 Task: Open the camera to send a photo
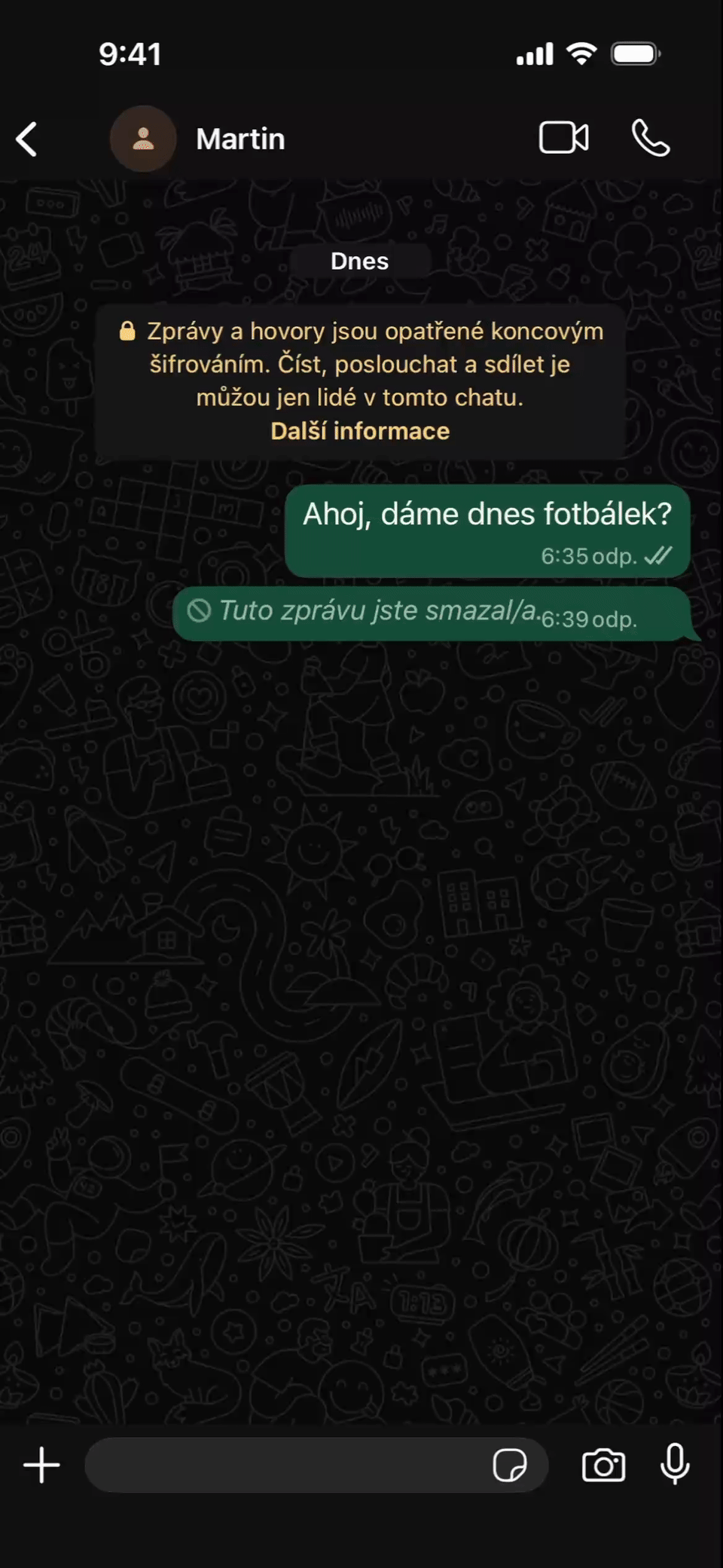pyautogui.click(x=602, y=1463)
